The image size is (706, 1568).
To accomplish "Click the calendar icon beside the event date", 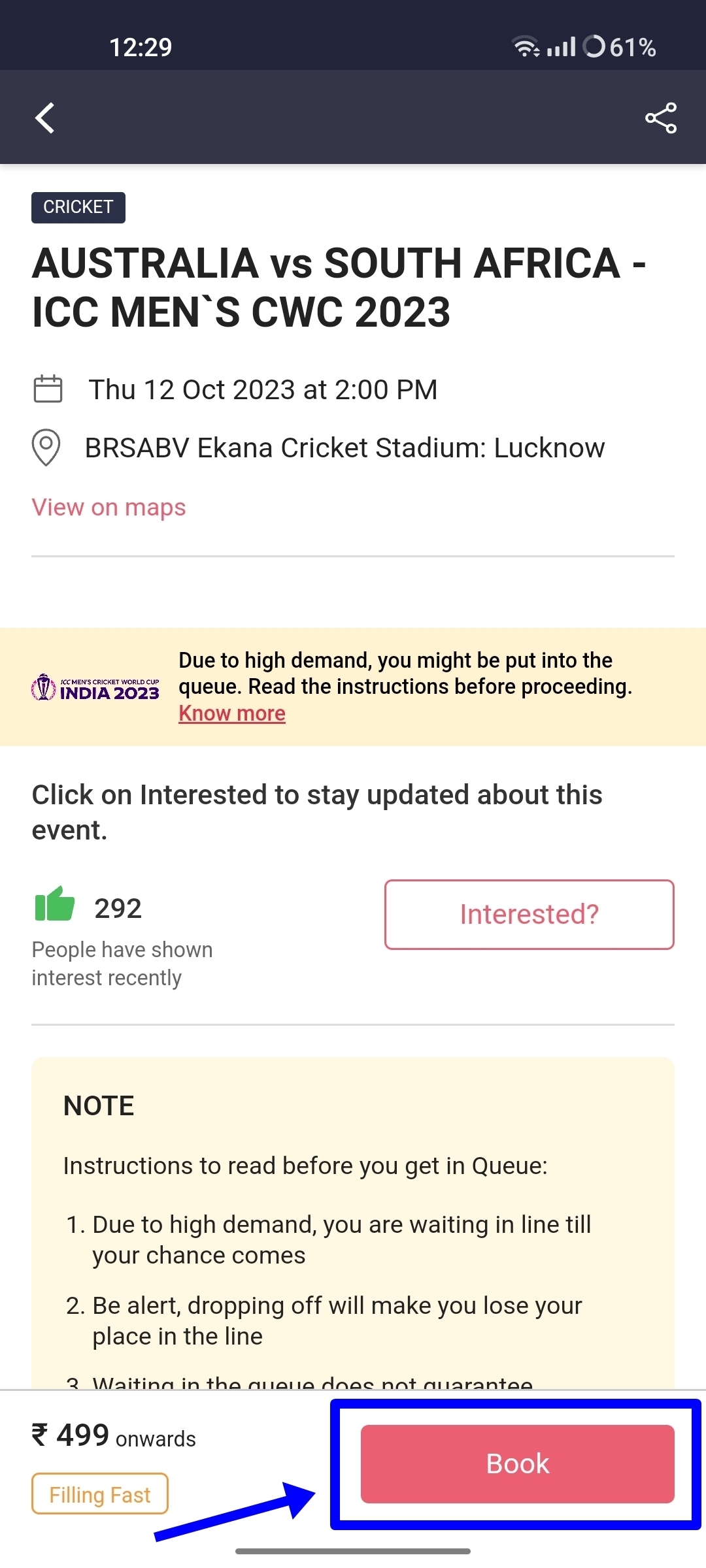I will click(x=47, y=389).
